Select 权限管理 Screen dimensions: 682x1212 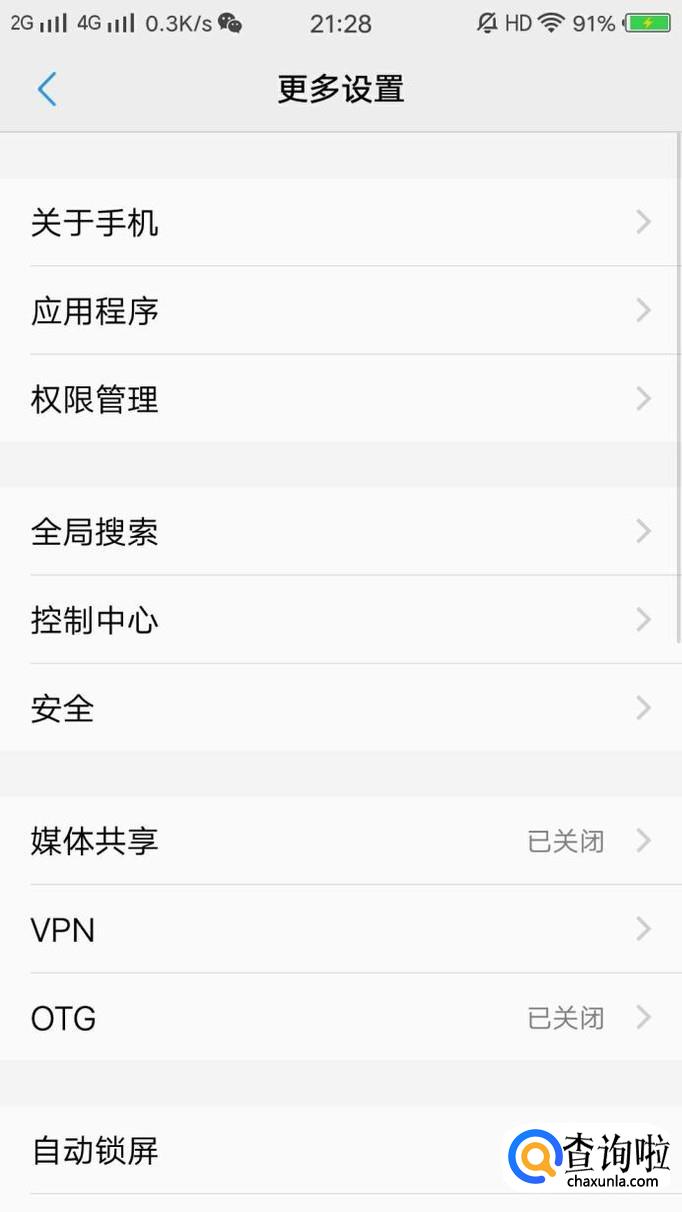pos(340,399)
